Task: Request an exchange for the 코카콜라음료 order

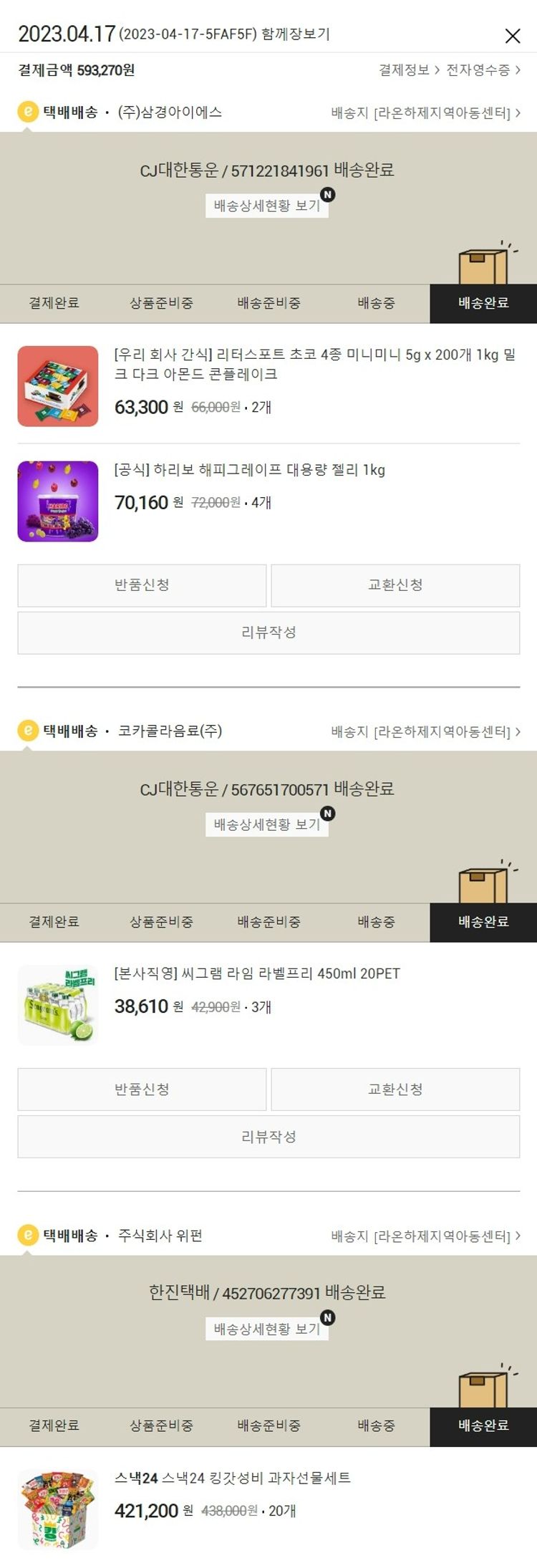Action: [395, 1090]
